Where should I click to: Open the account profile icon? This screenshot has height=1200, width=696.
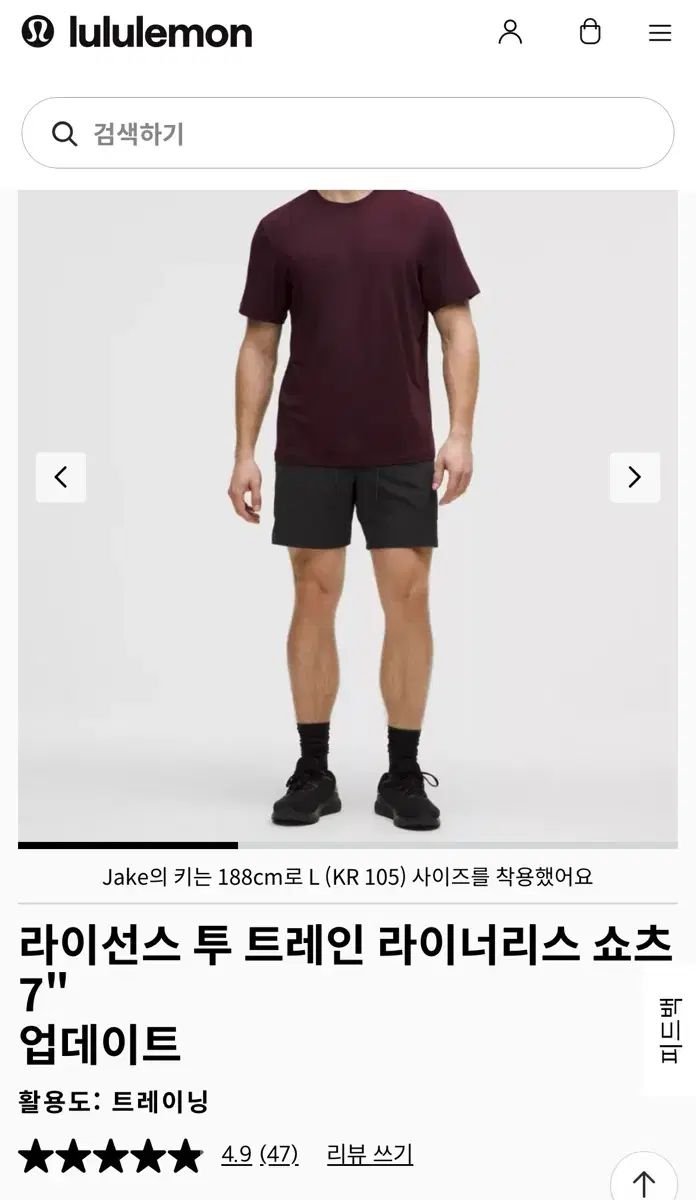pyautogui.click(x=510, y=32)
